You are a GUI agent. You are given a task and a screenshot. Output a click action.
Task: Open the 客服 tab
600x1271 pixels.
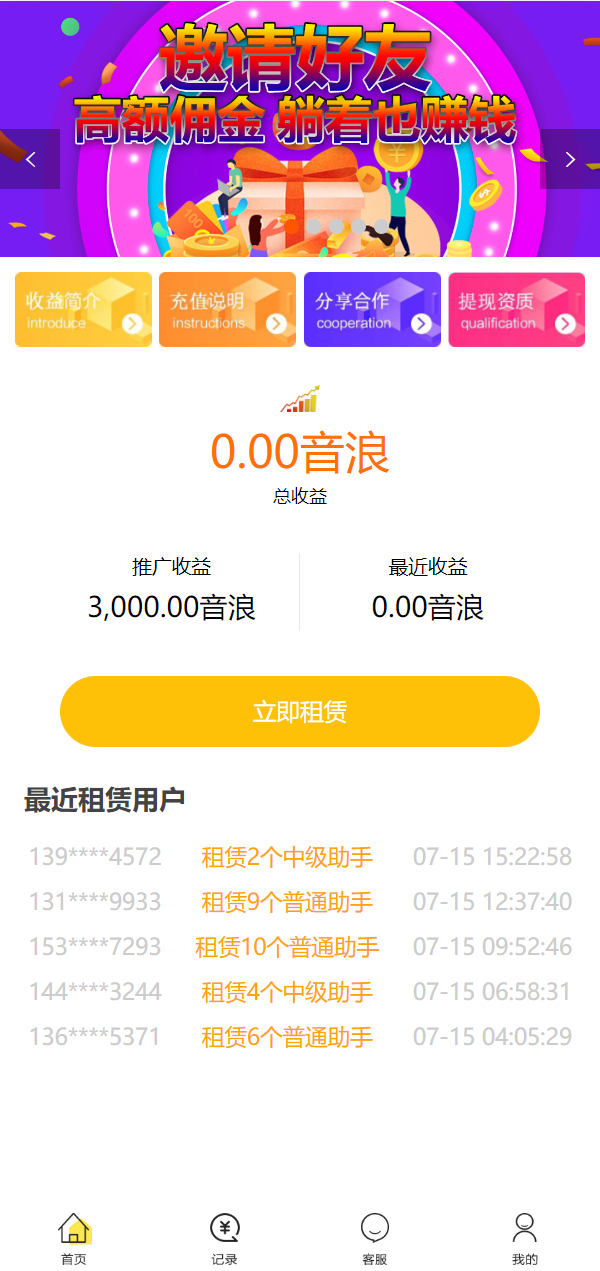pos(375,1238)
